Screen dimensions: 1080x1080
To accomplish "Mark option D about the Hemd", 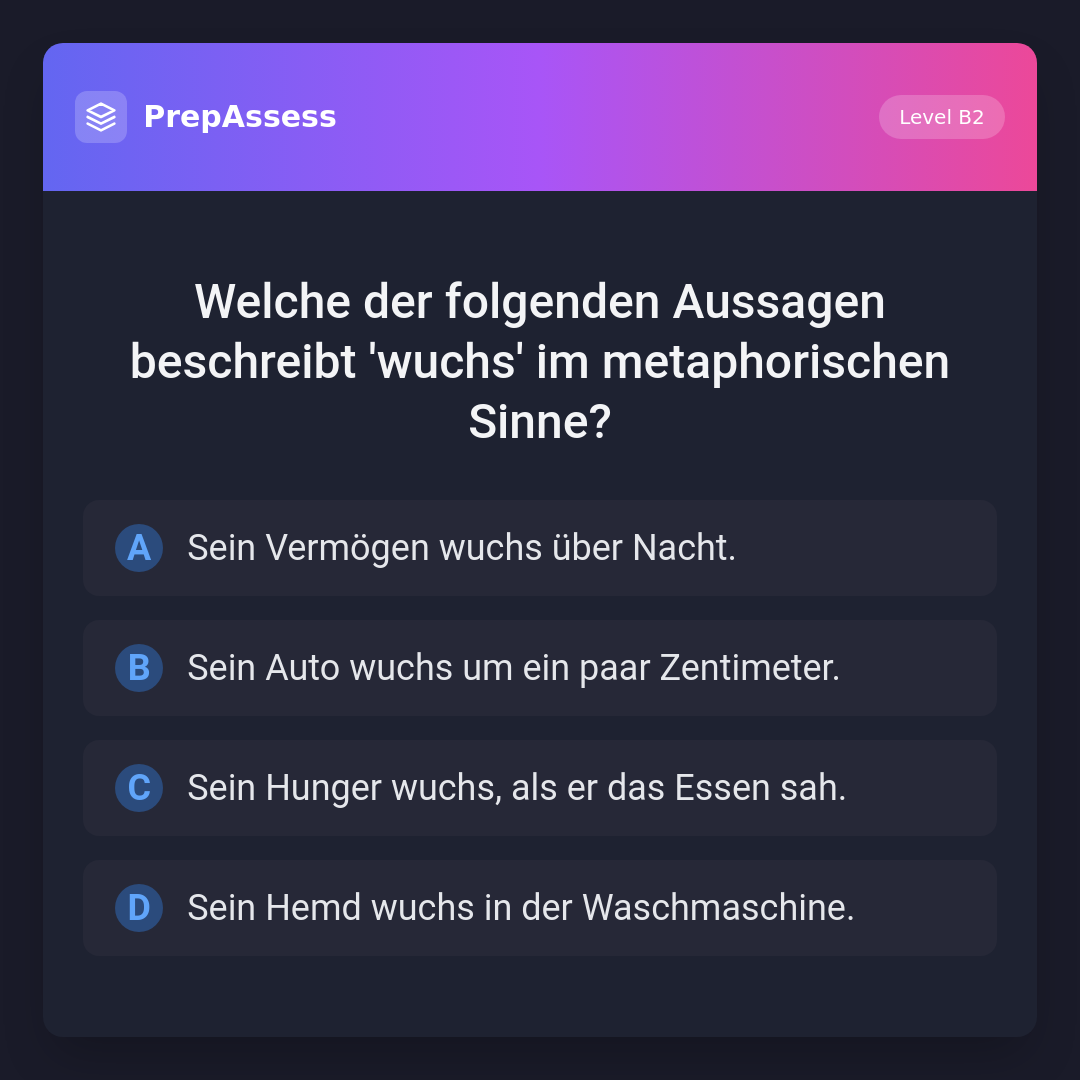I will [x=539, y=908].
